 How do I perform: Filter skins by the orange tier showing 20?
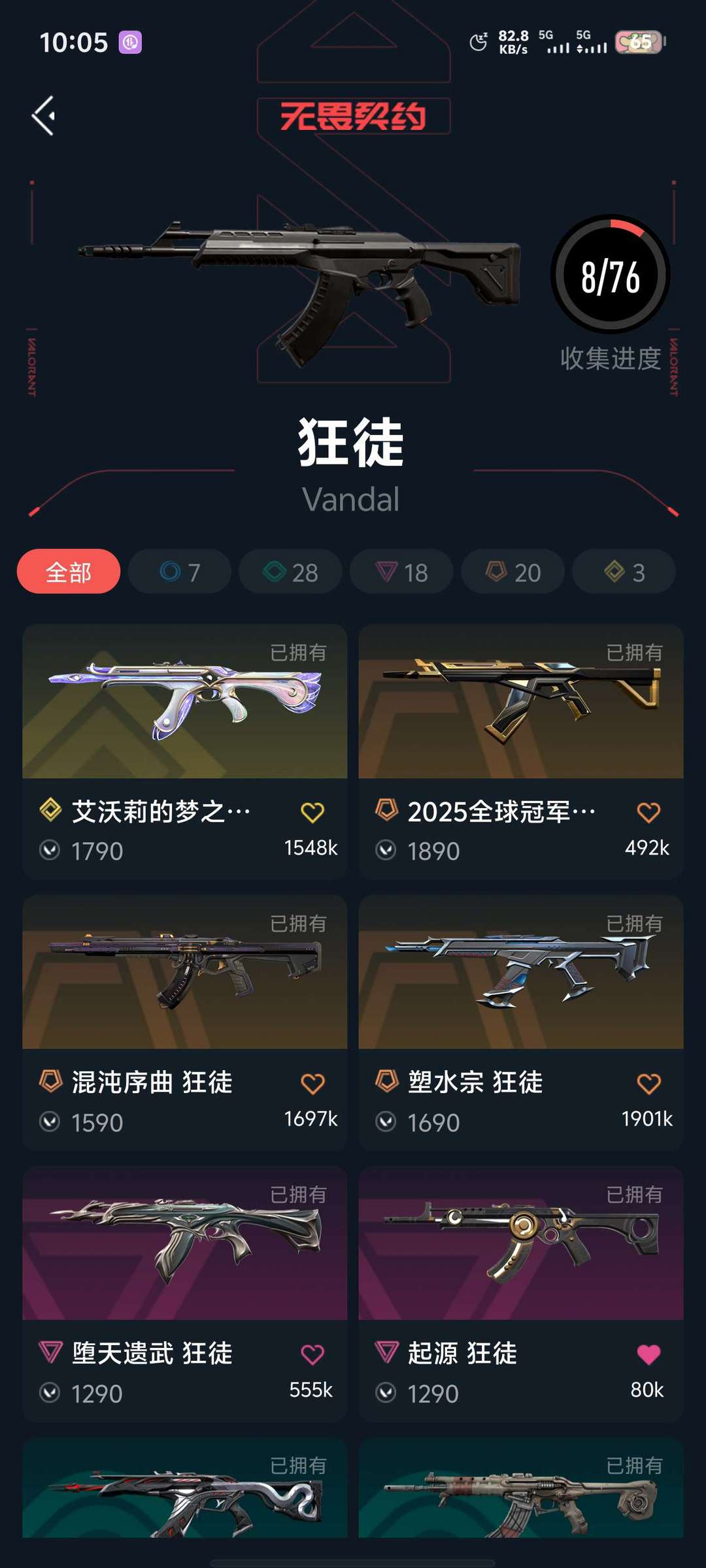[x=513, y=572]
